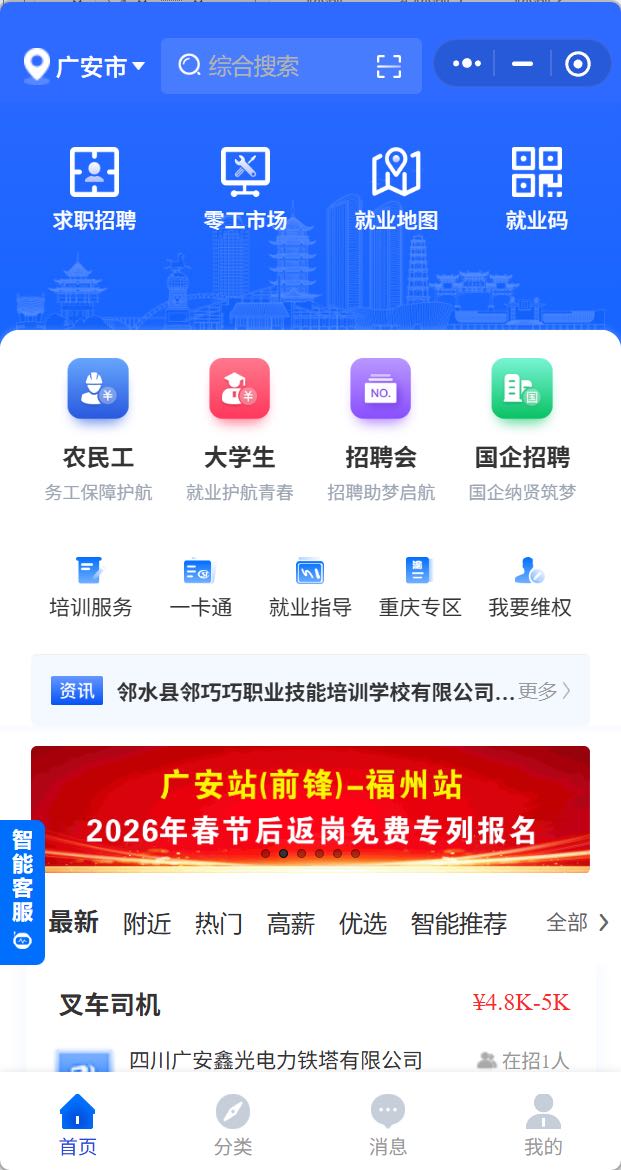
Task: Switch to the 消息 tab
Action: 388,1125
